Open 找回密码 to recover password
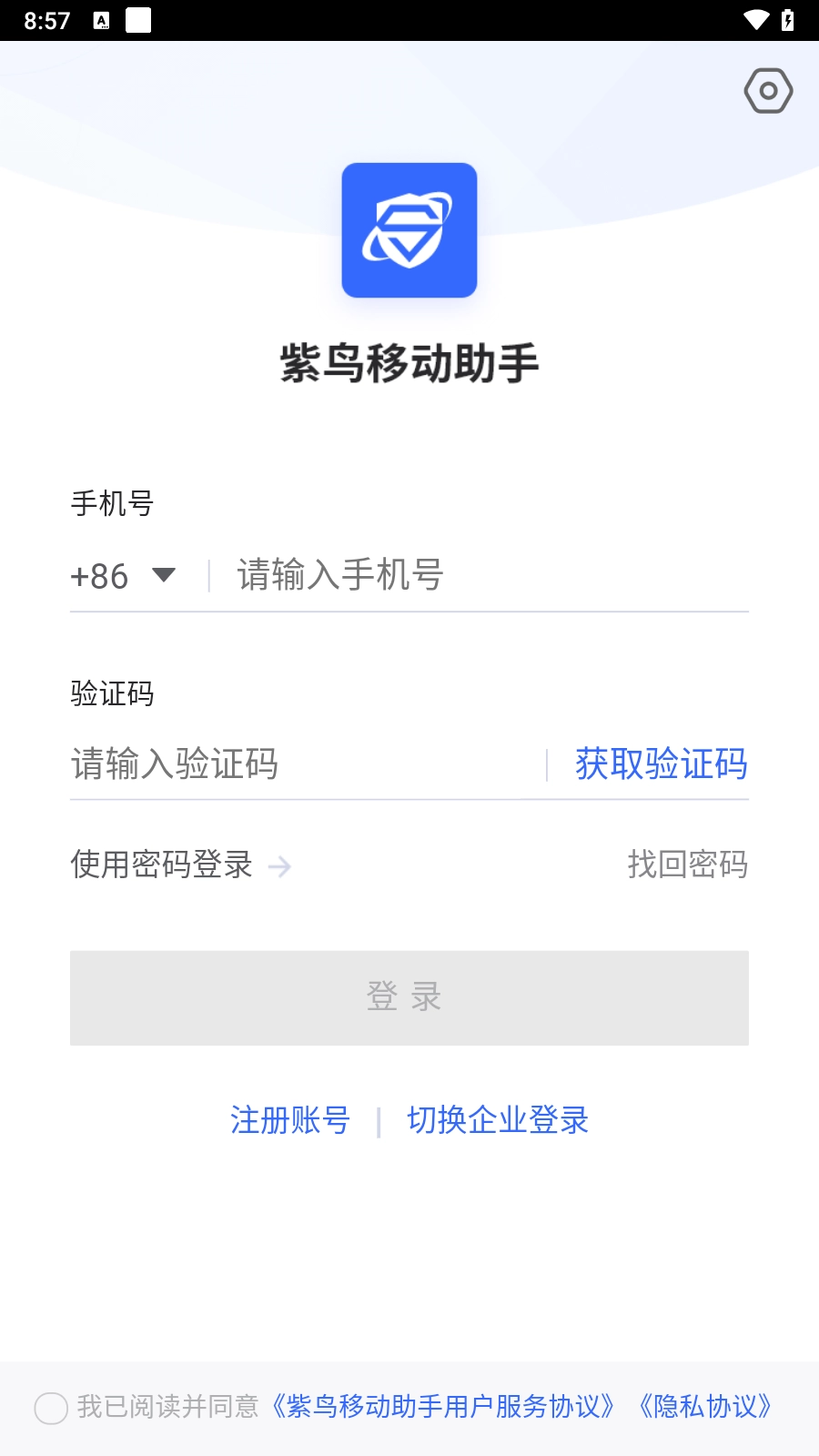Screen dimensions: 819x1456 [688, 864]
